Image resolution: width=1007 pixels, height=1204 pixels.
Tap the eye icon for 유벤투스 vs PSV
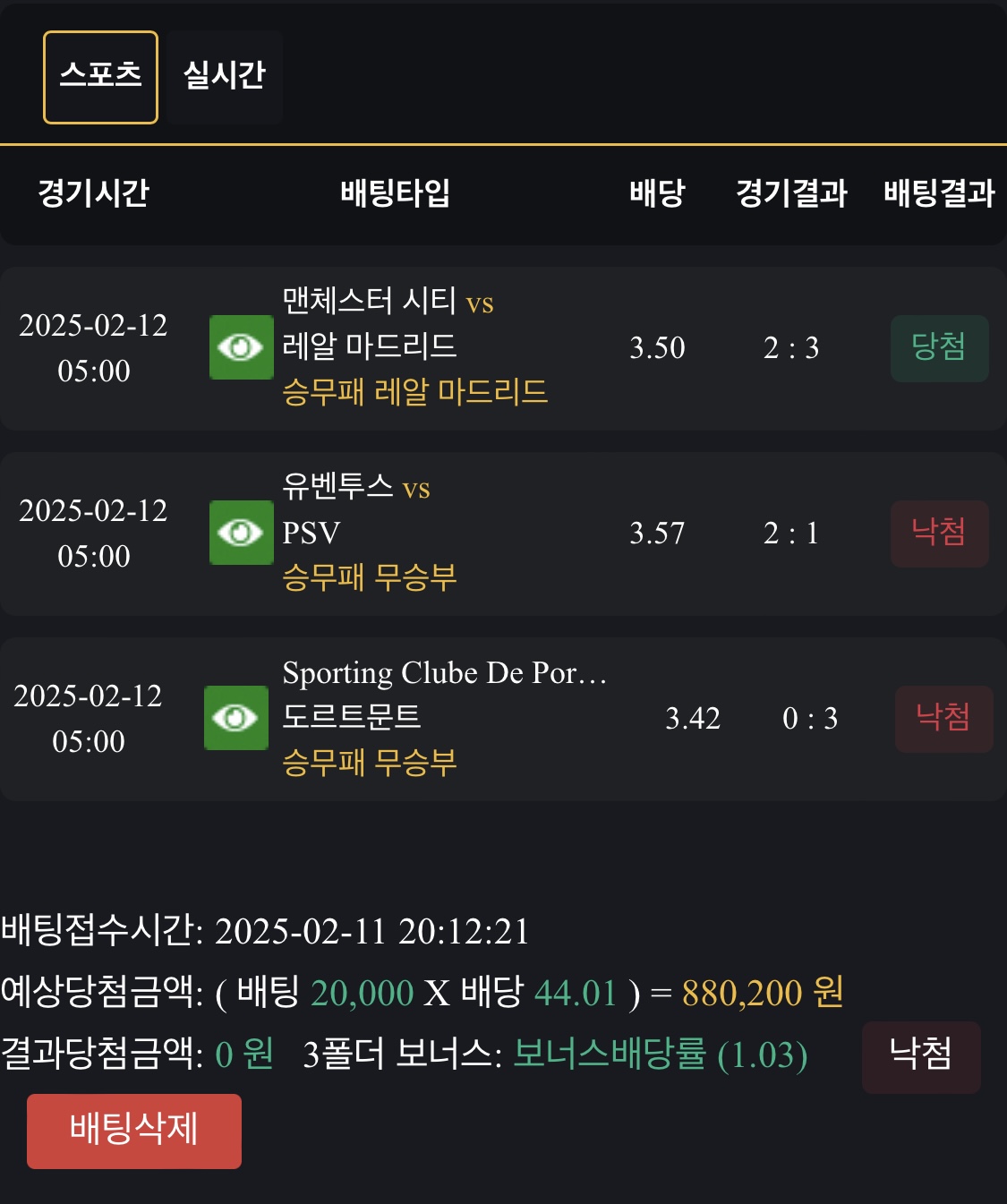(x=241, y=533)
